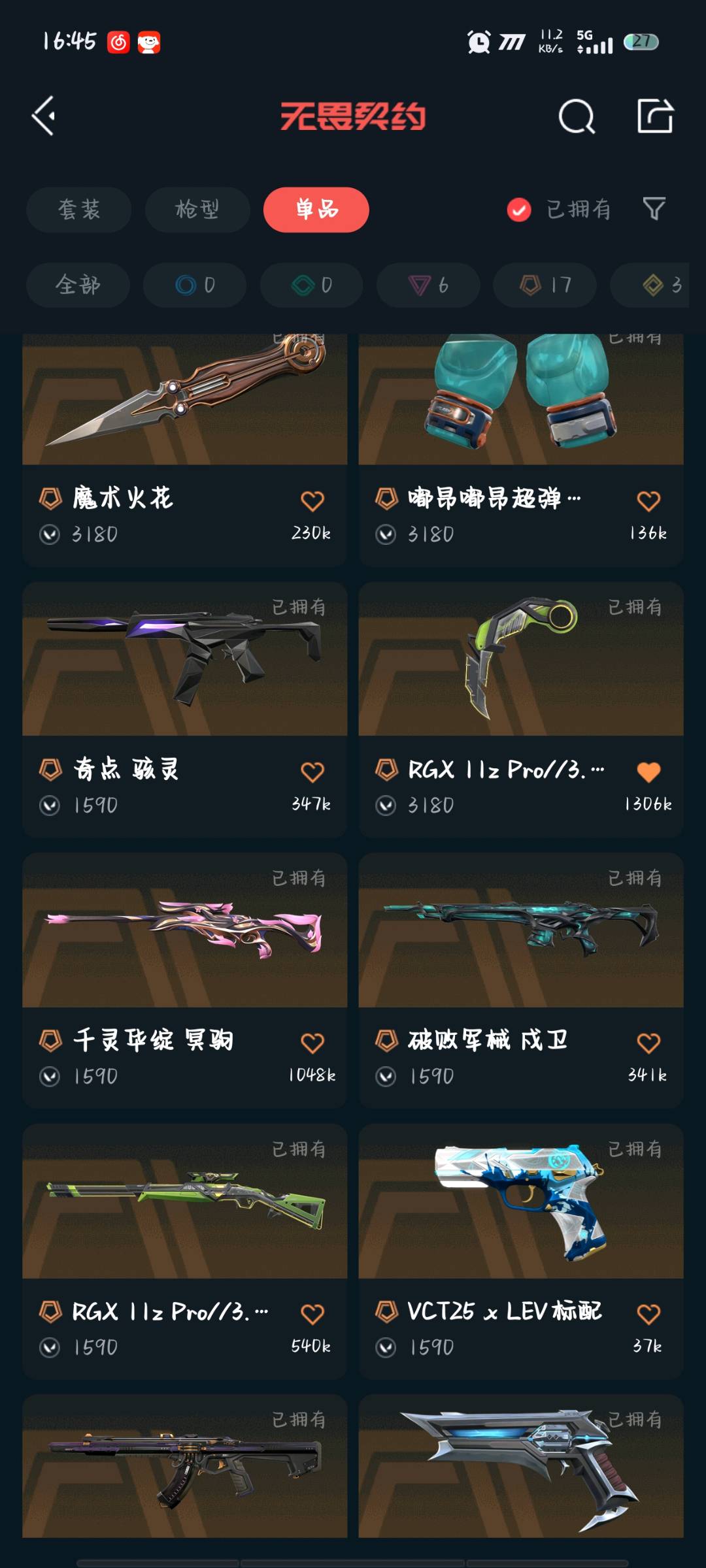Select the 全部 filter chip

(78, 285)
